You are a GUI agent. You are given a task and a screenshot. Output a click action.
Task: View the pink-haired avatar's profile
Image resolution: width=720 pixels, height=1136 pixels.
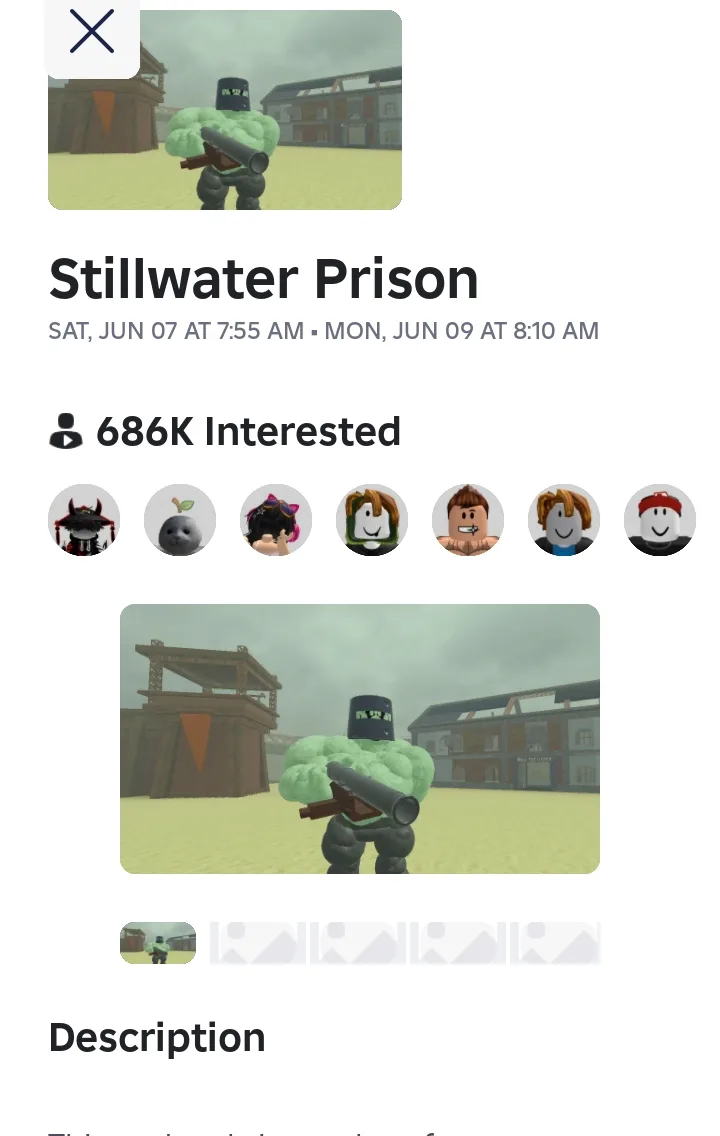[276, 520]
